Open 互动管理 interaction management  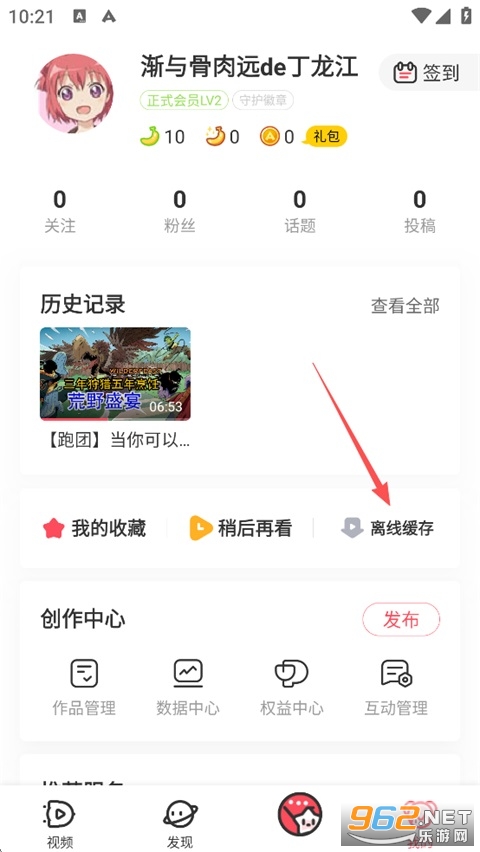tap(396, 687)
